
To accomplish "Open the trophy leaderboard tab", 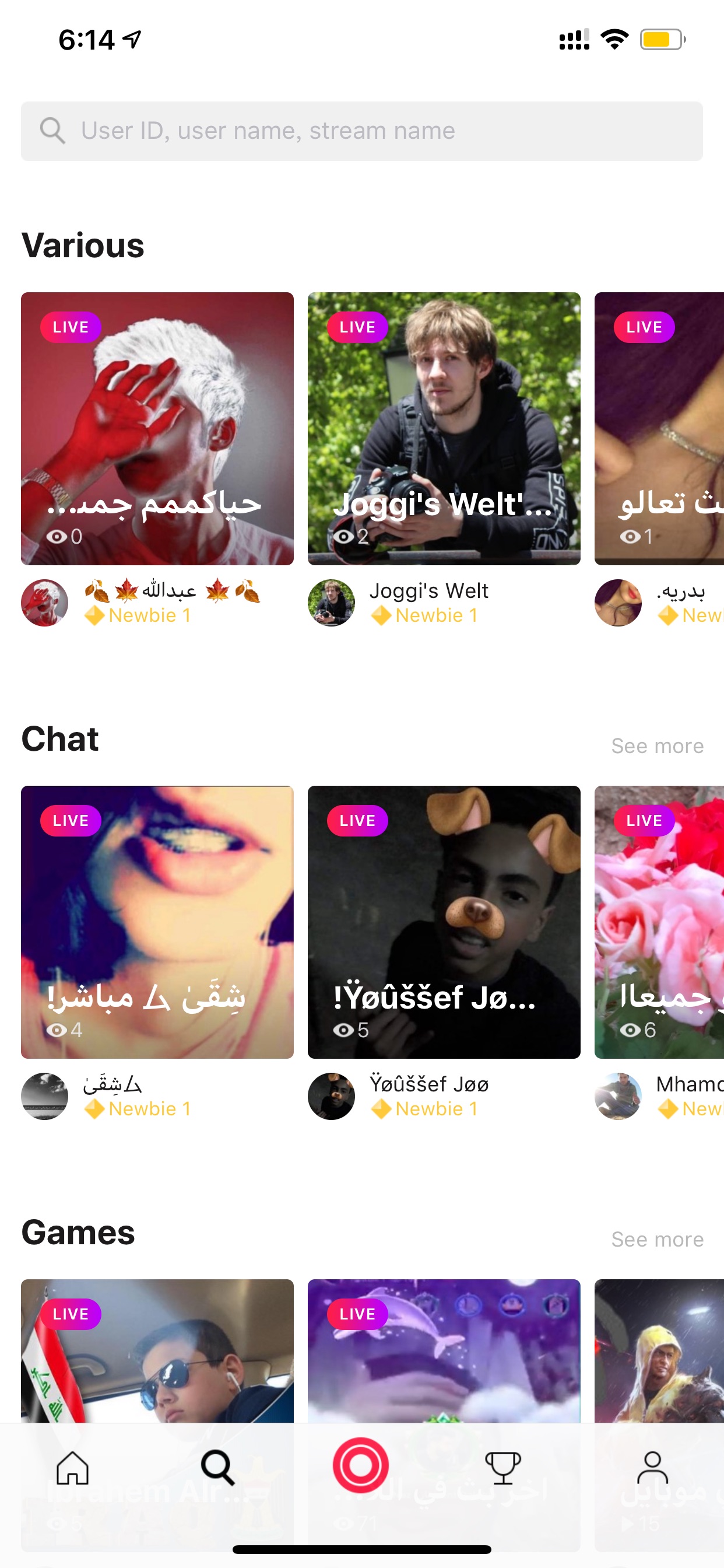I will [502, 1468].
